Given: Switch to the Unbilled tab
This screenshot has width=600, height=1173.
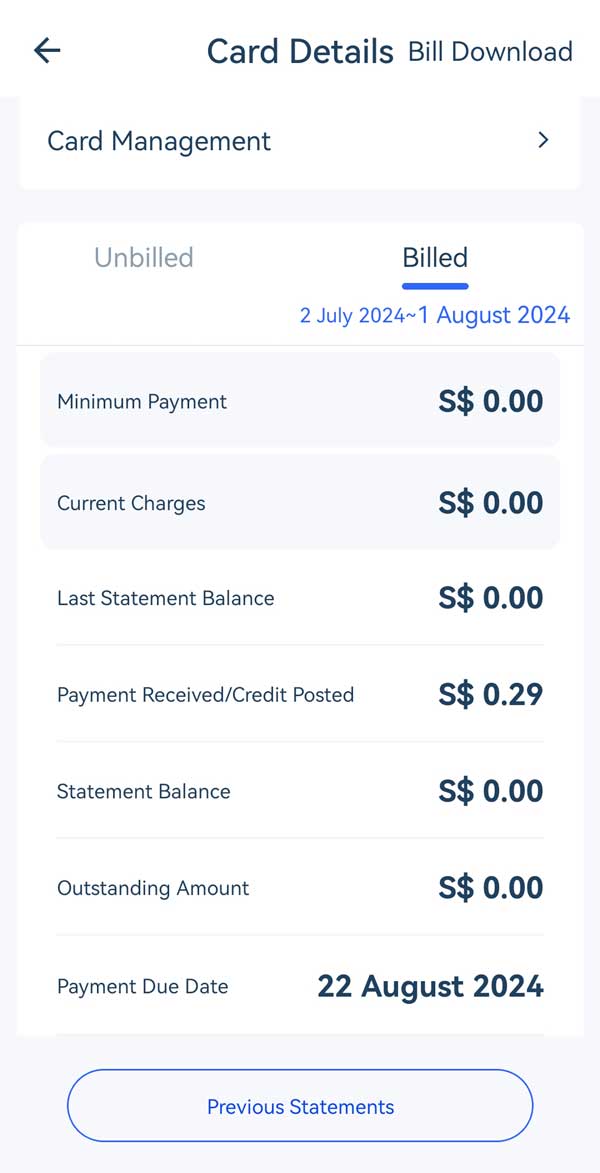Looking at the screenshot, I should click(x=144, y=258).
